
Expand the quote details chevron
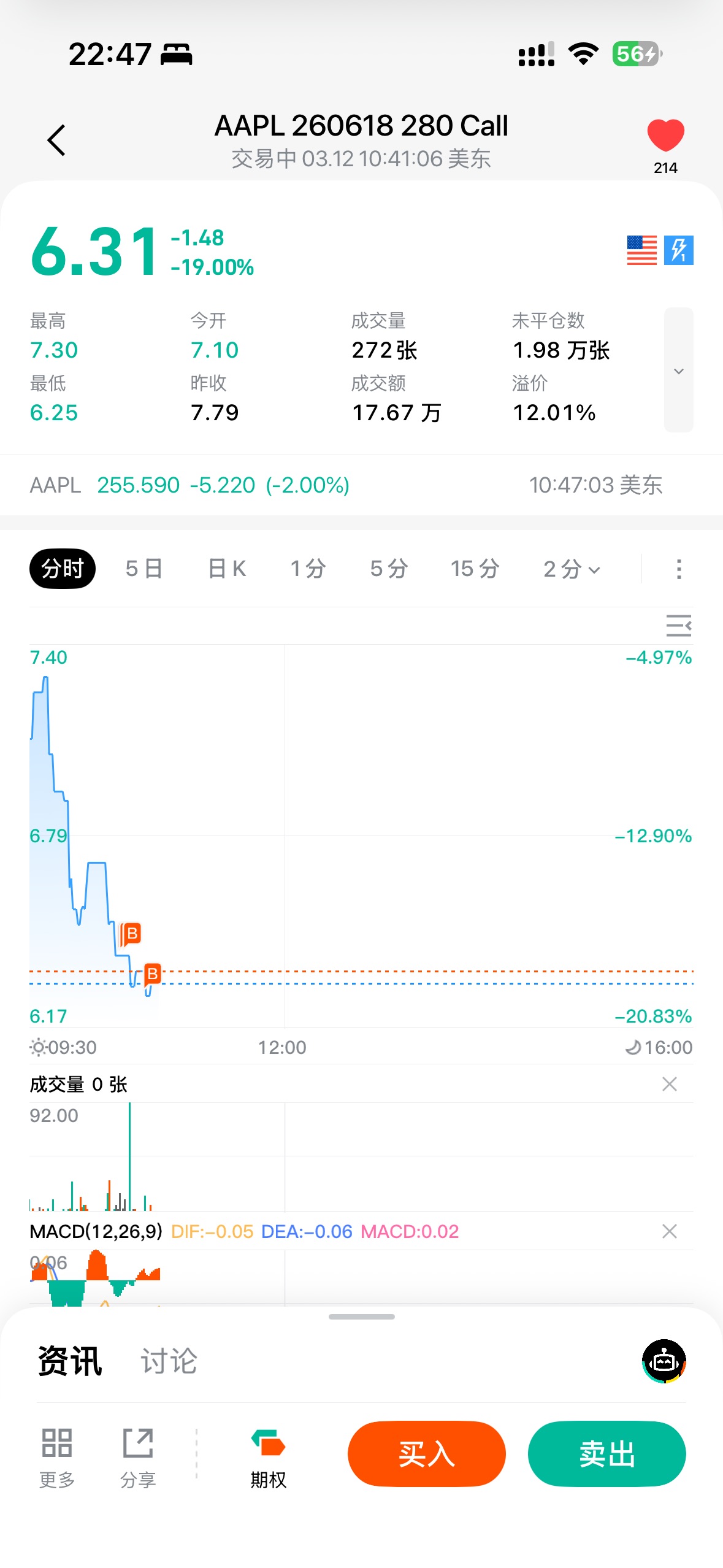(x=678, y=371)
